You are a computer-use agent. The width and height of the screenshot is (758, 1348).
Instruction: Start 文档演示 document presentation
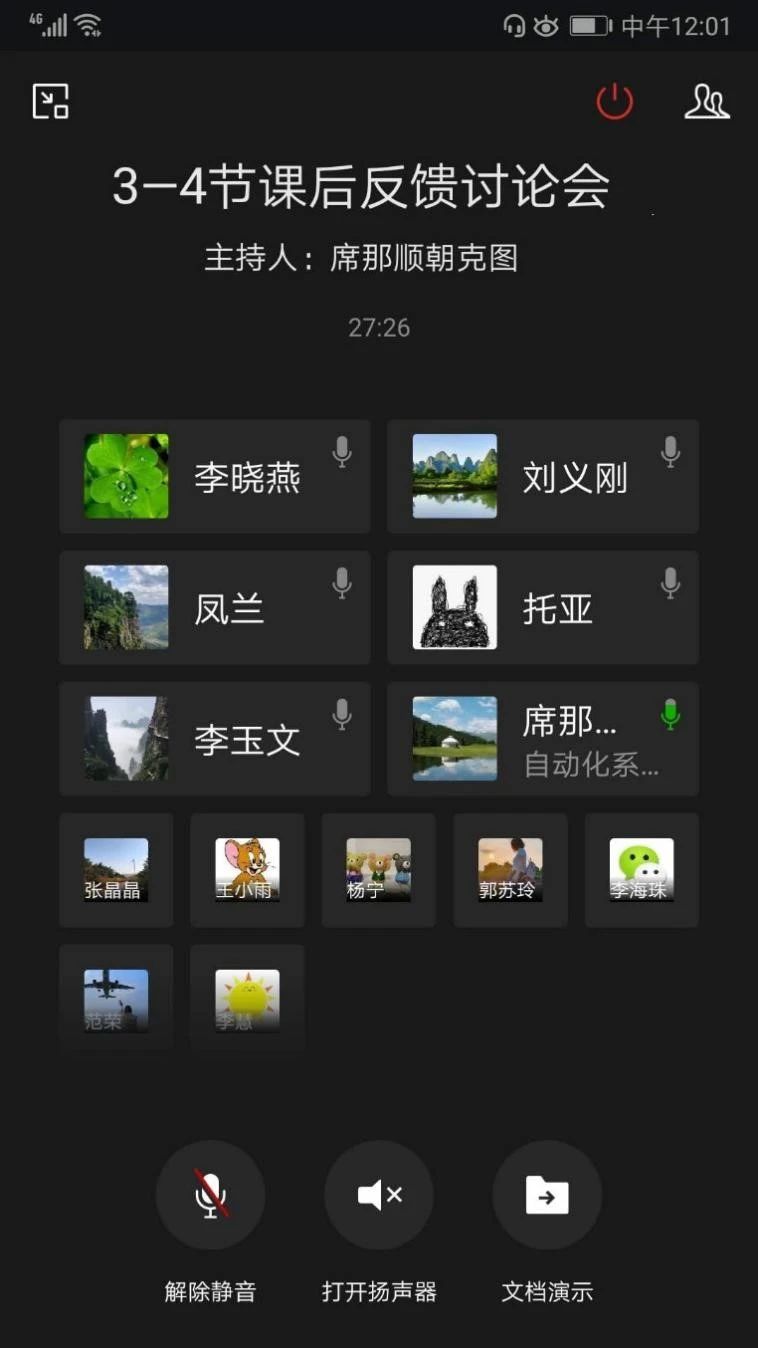pyautogui.click(x=547, y=1195)
